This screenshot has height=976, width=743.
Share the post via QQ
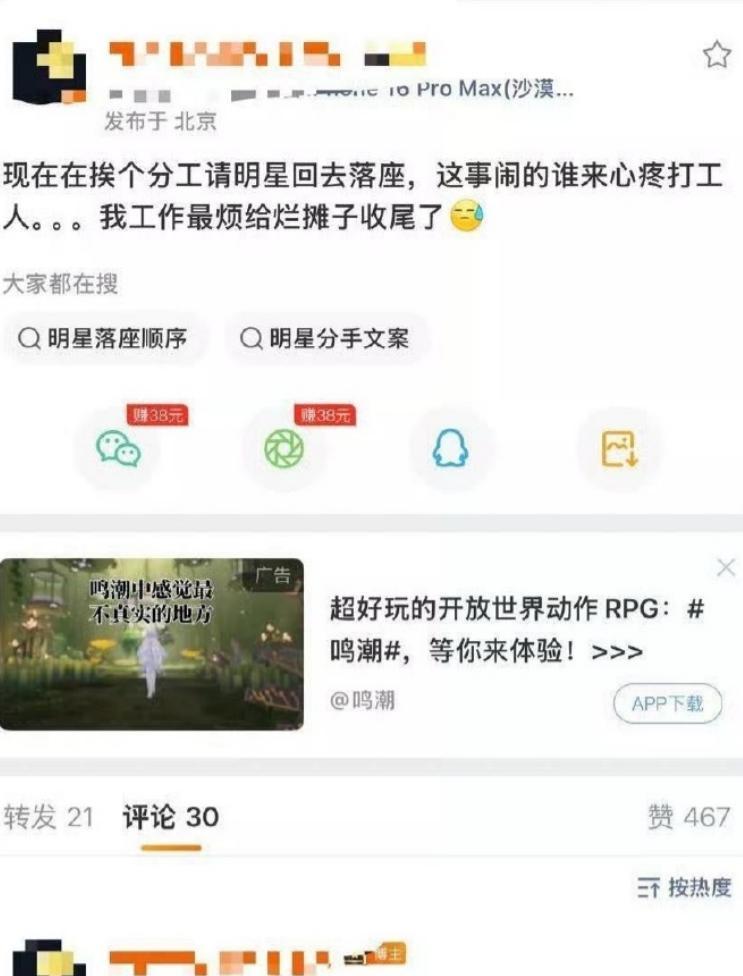coord(451,451)
